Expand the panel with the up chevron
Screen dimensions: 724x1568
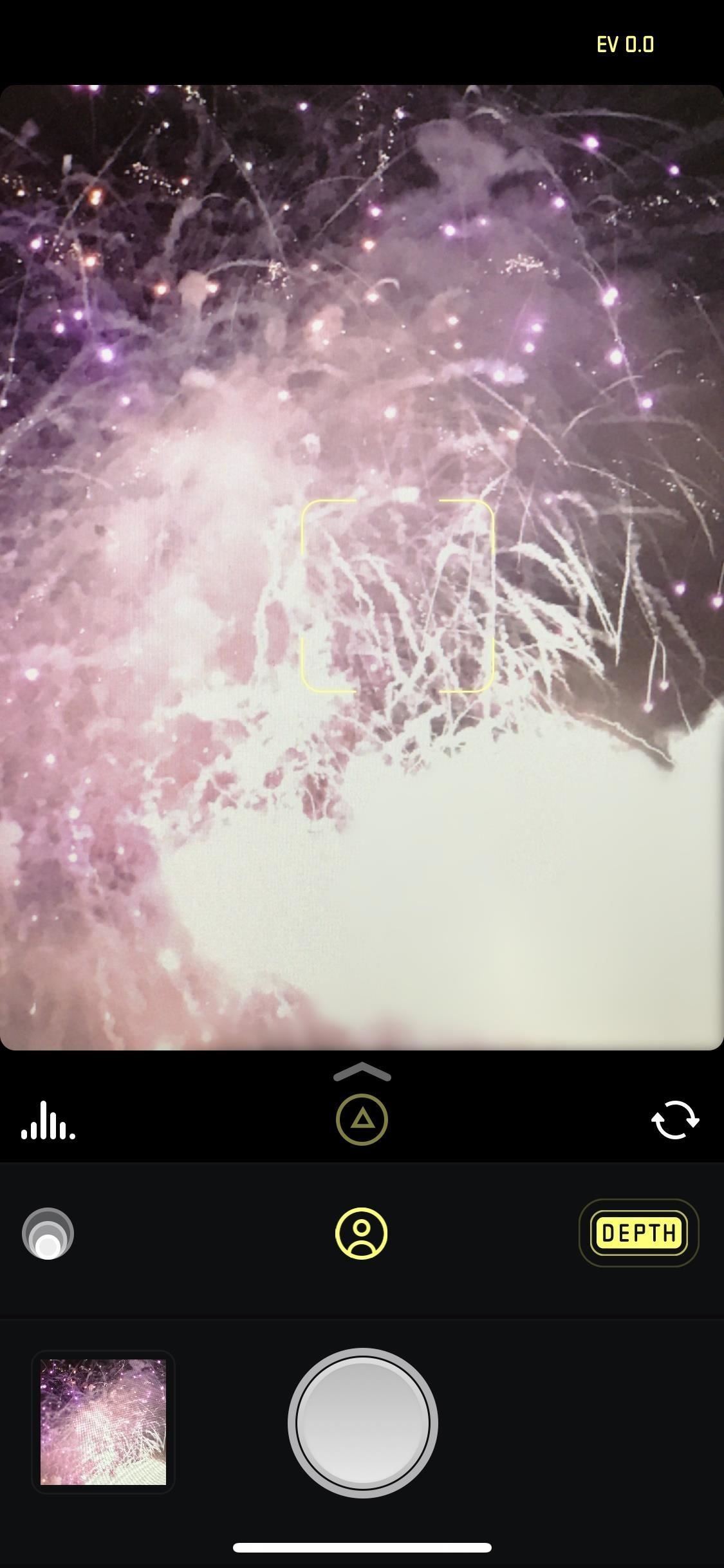tap(362, 1072)
